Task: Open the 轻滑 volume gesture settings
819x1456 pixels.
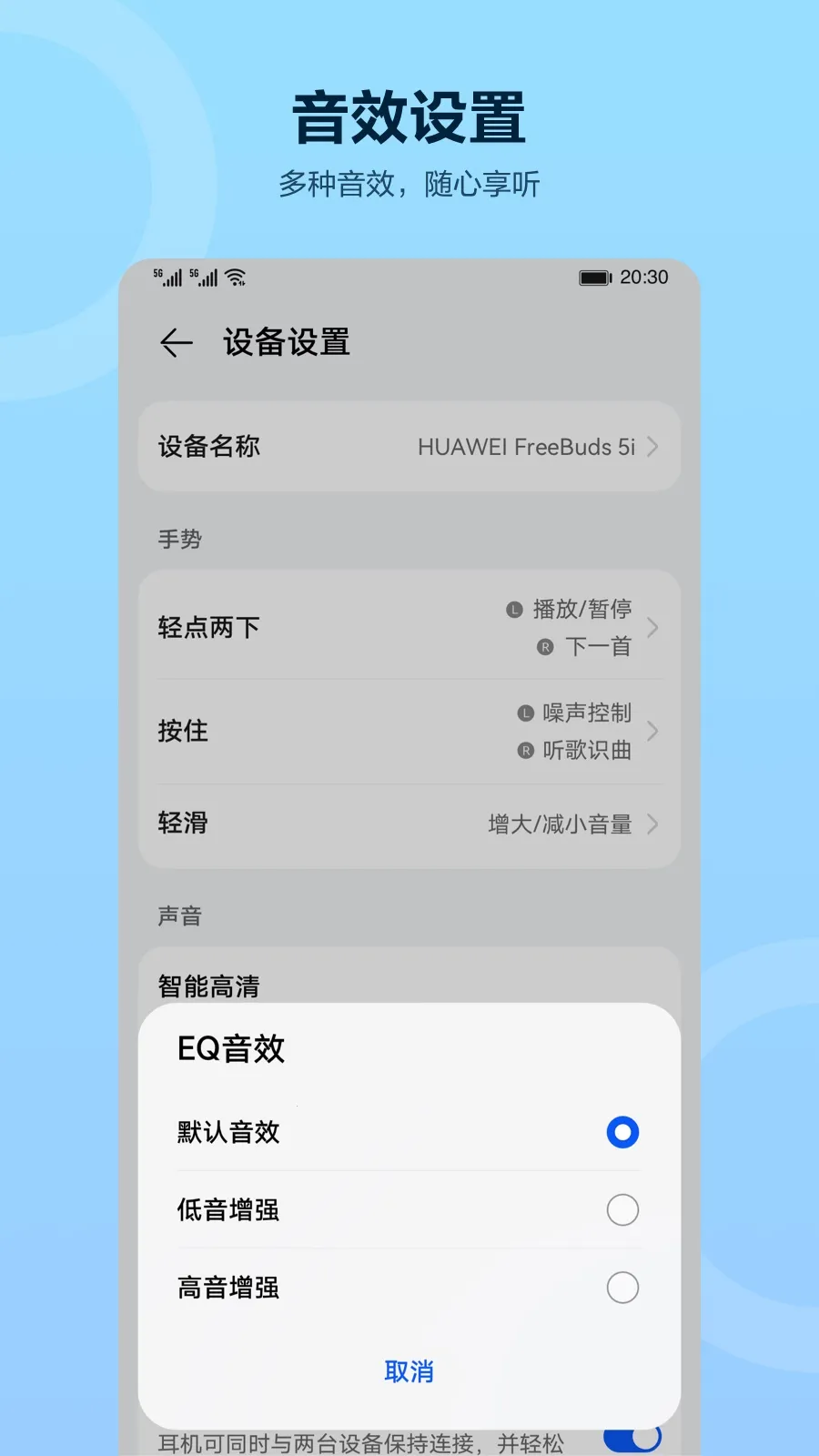Action: [652, 824]
